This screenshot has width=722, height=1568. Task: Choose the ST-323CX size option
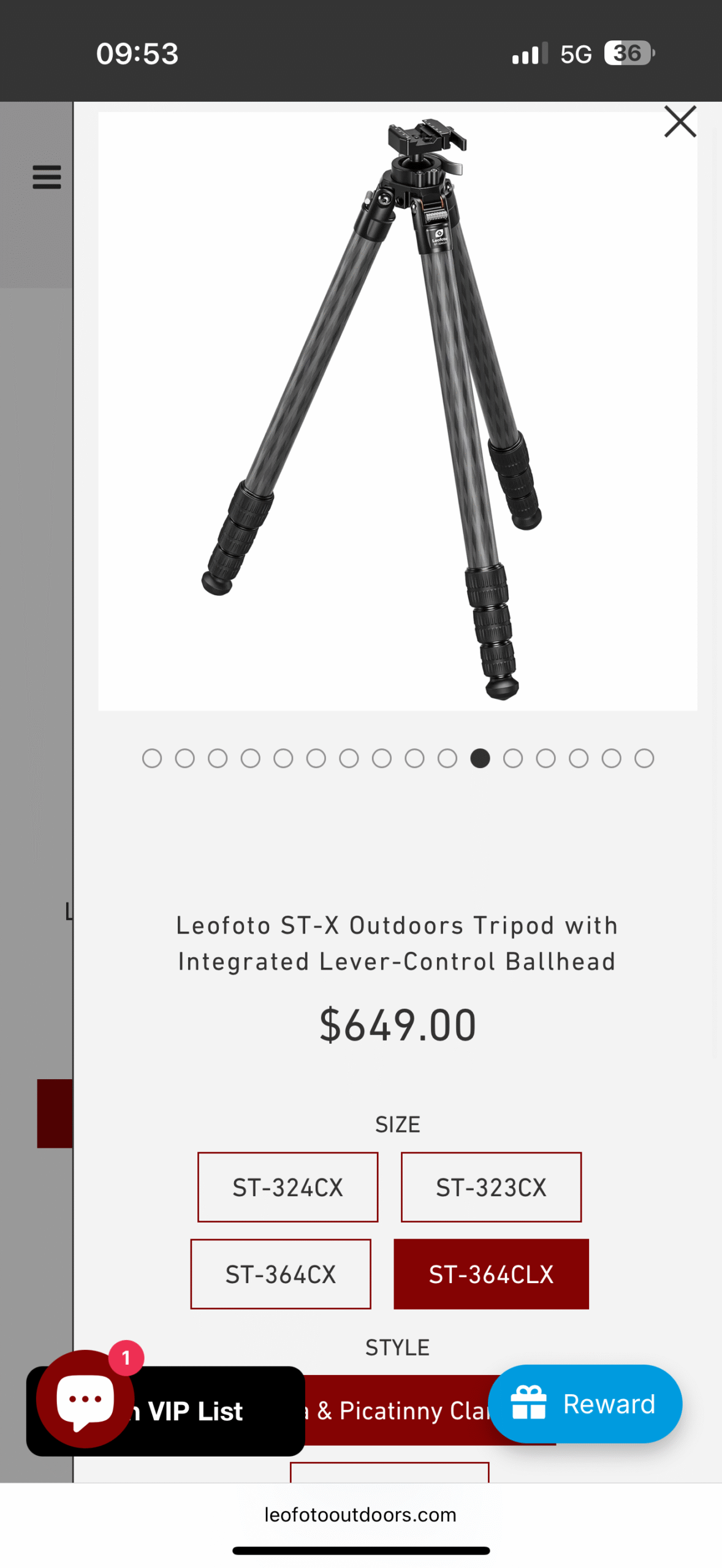pyautogui.click(x=491, y=1187)
